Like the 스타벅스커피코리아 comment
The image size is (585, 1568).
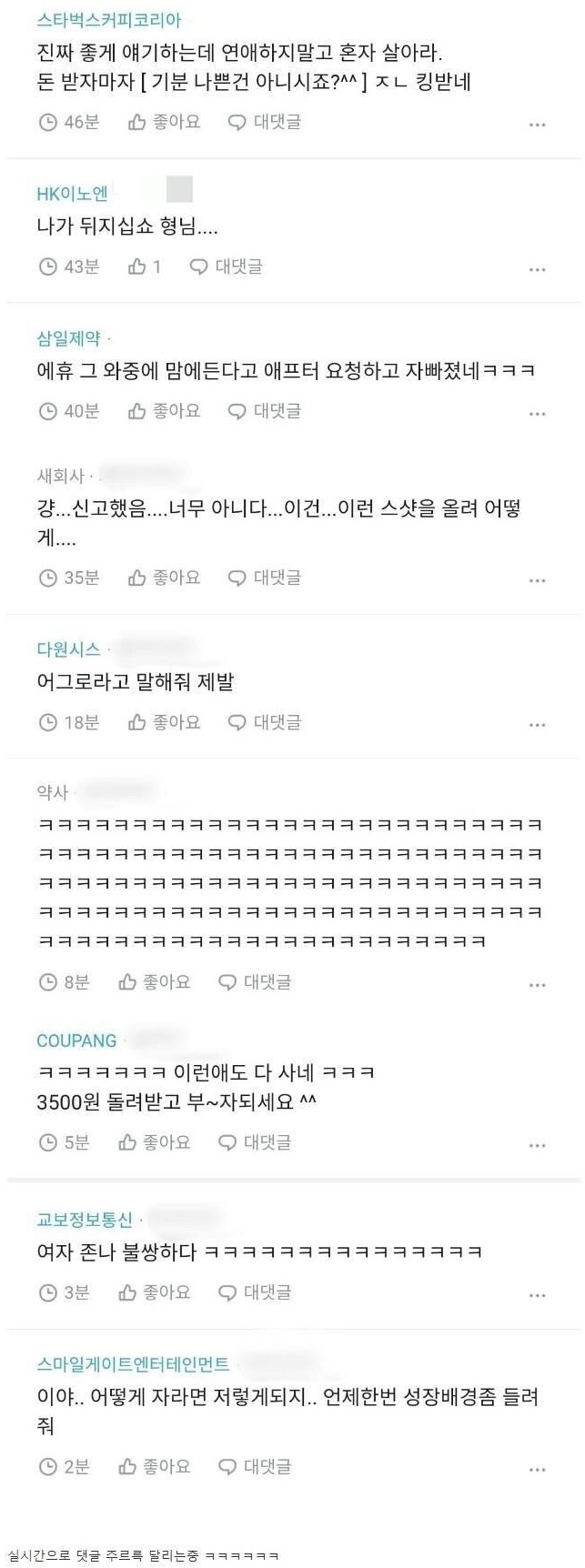[x=164, y=122]
